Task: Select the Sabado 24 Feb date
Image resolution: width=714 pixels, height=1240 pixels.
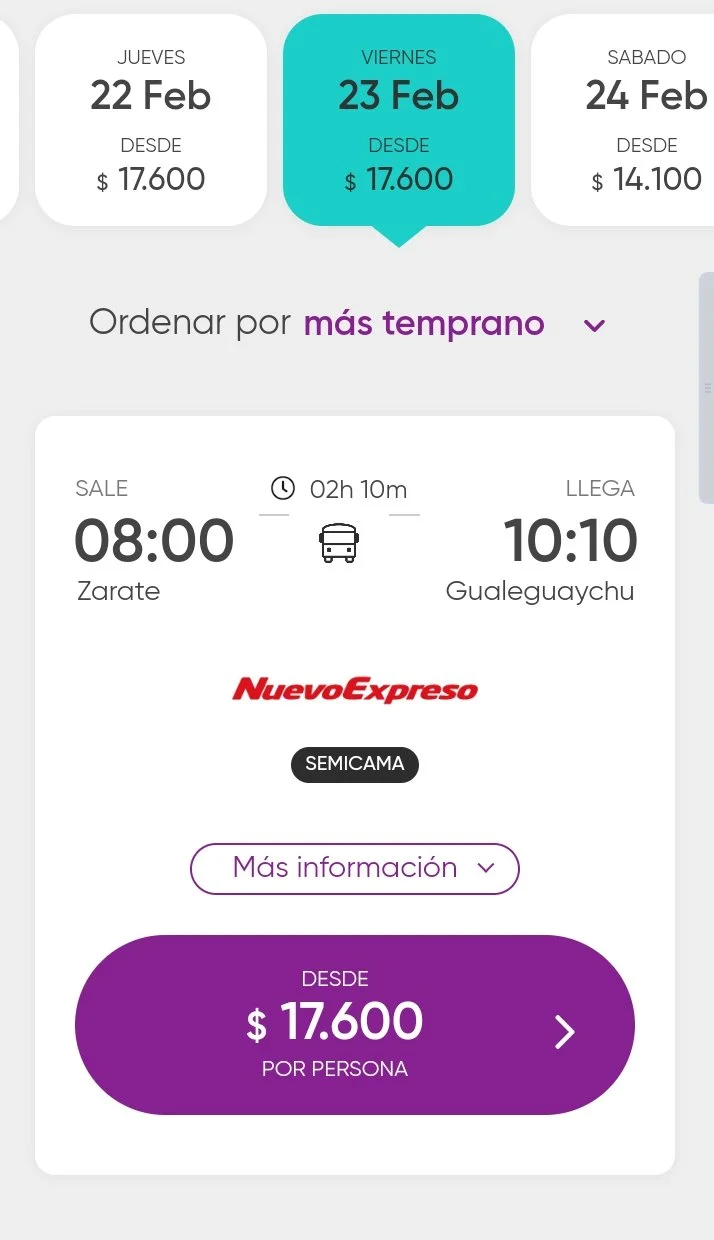Action: tap(630, 121)
